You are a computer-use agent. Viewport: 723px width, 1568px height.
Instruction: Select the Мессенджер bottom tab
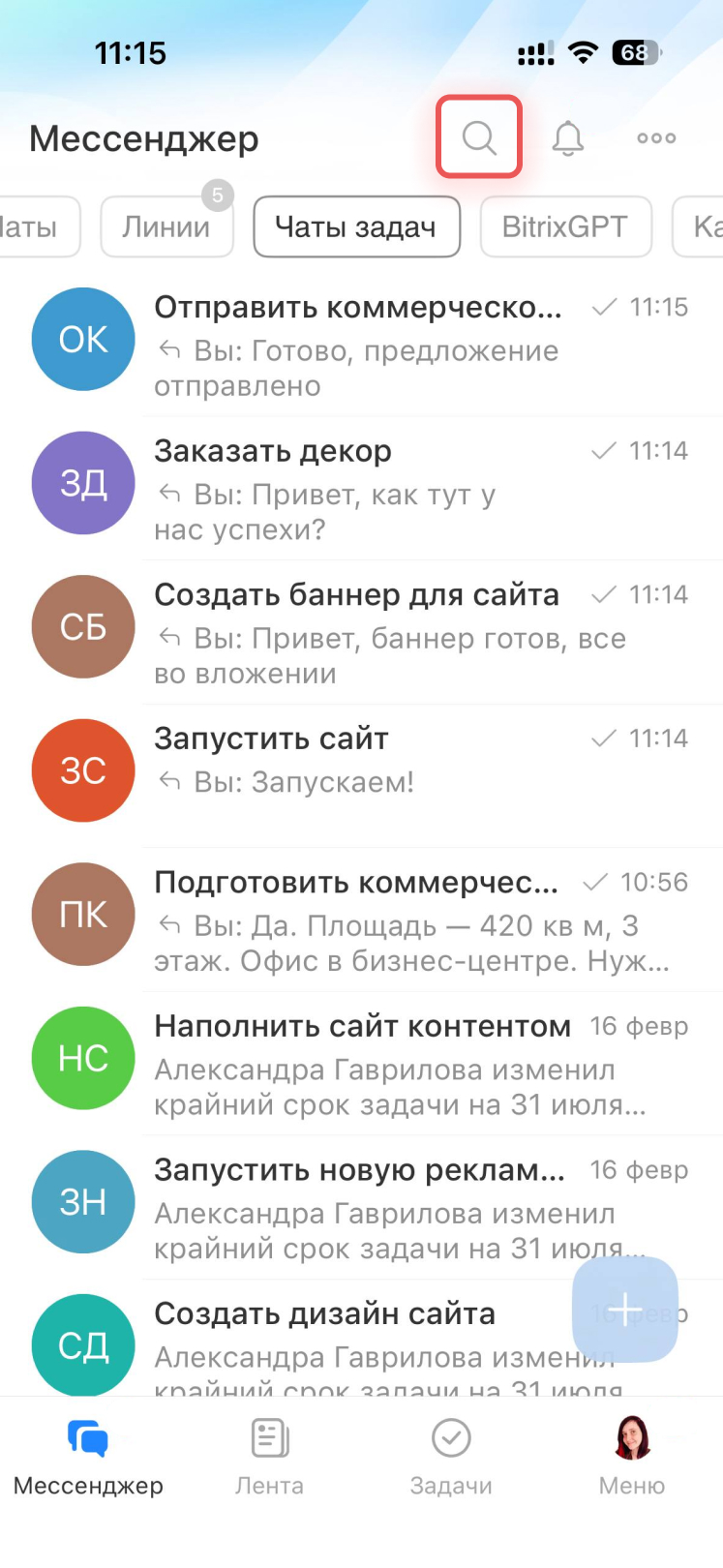(88, 1457)
